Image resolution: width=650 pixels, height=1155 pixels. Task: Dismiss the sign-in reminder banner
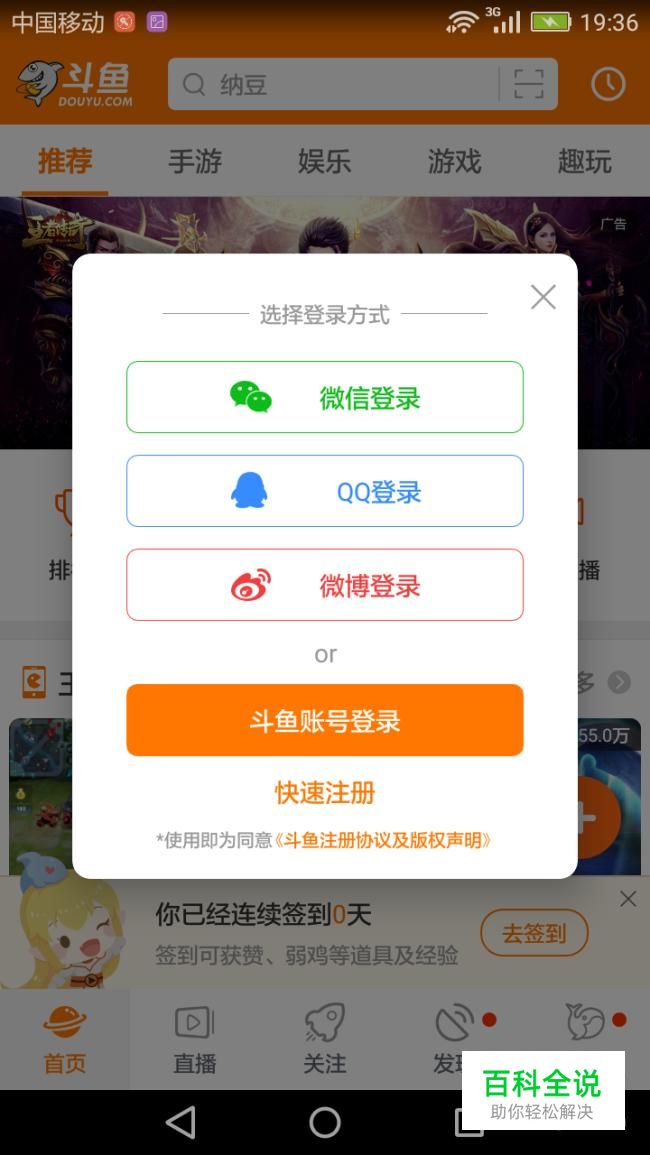(628, 899)
